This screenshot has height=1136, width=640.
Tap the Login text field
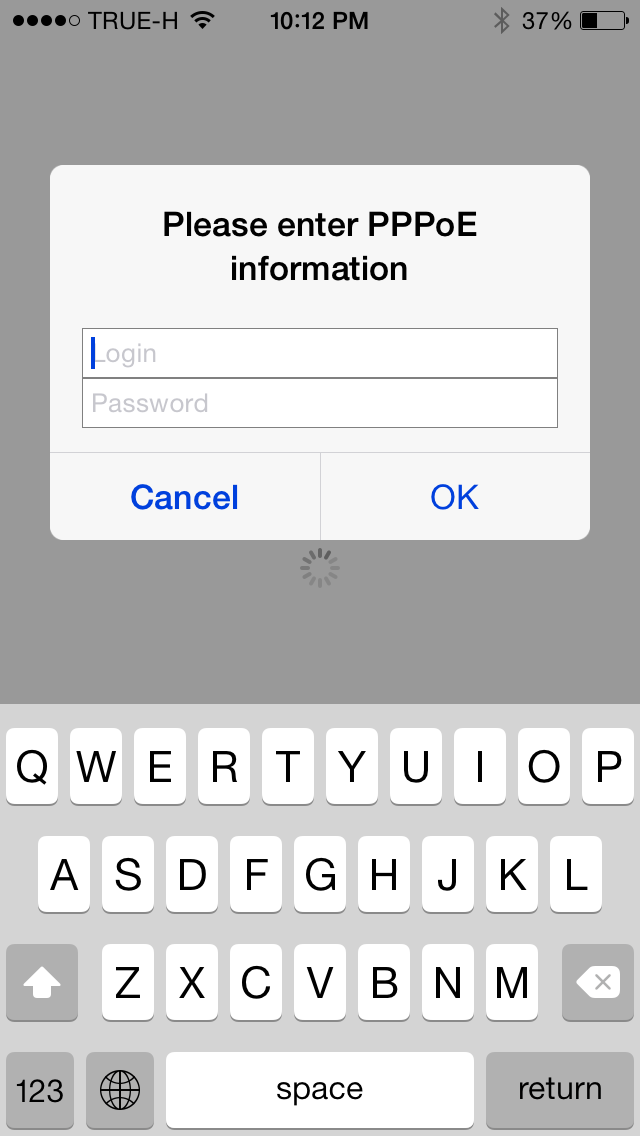[x=320, y=353]
